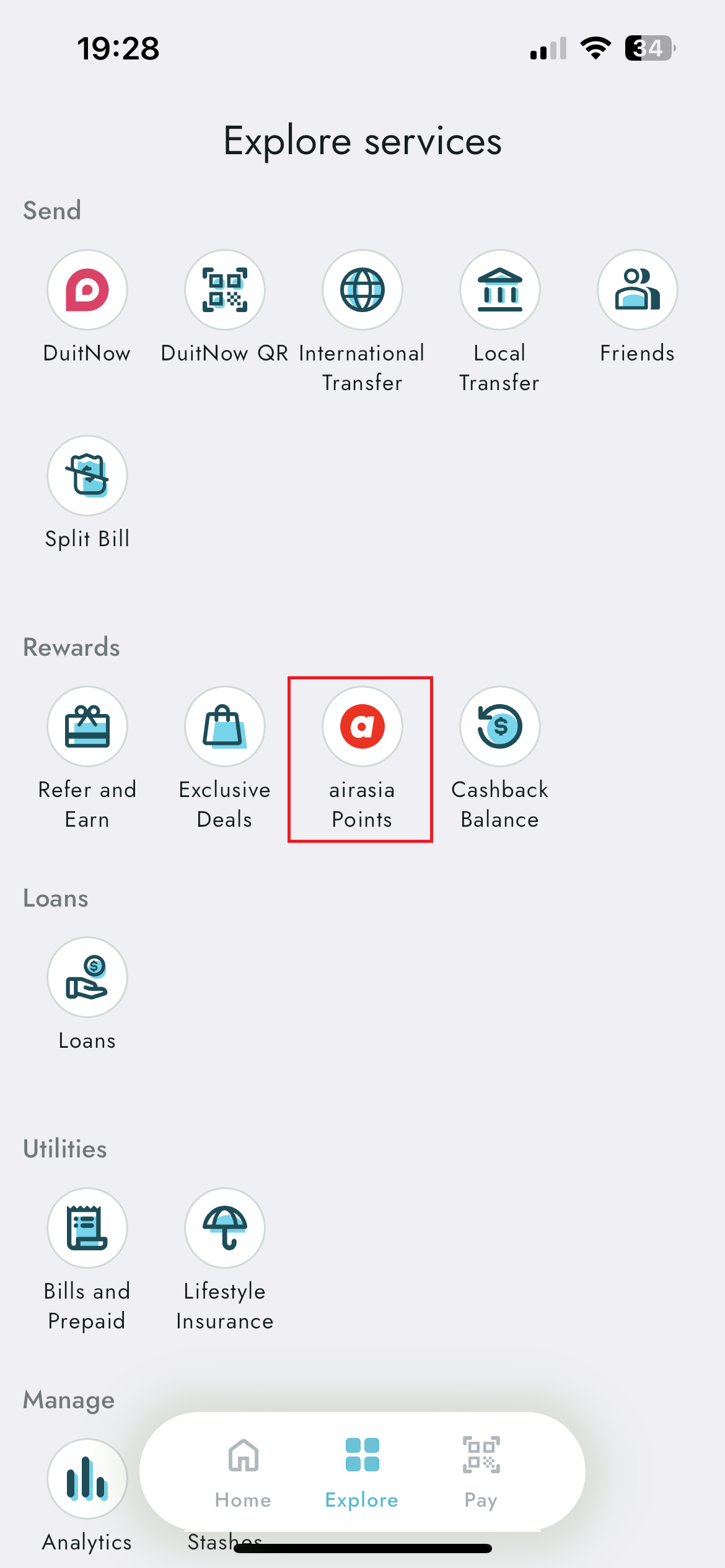Go to the Pay tab
The image size is (725, 1568).
pos(481,1471)
